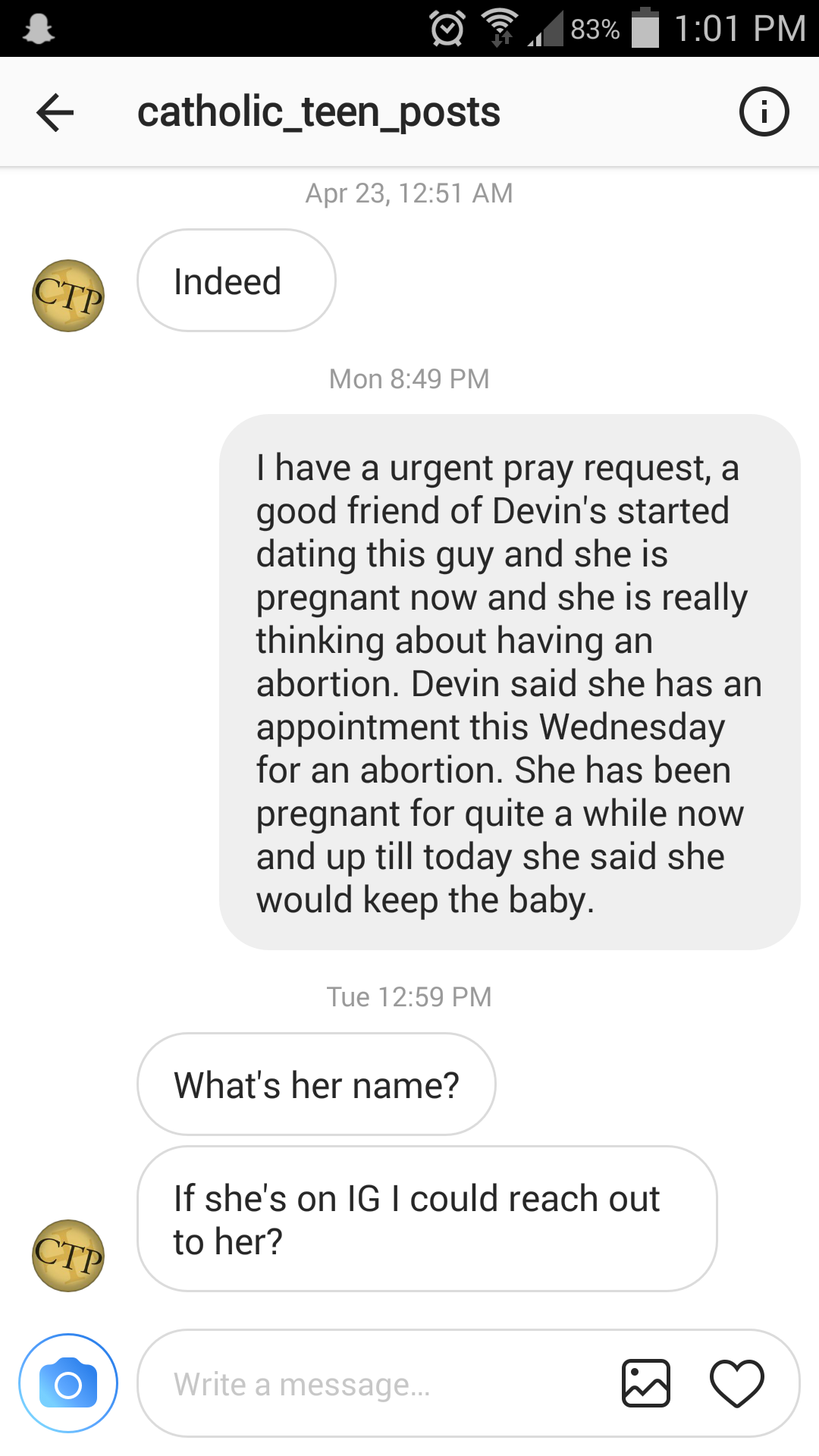Open catholic_teen_posts profile from the title
Screen dimensions: 819x1456
(x=318, y=112)
